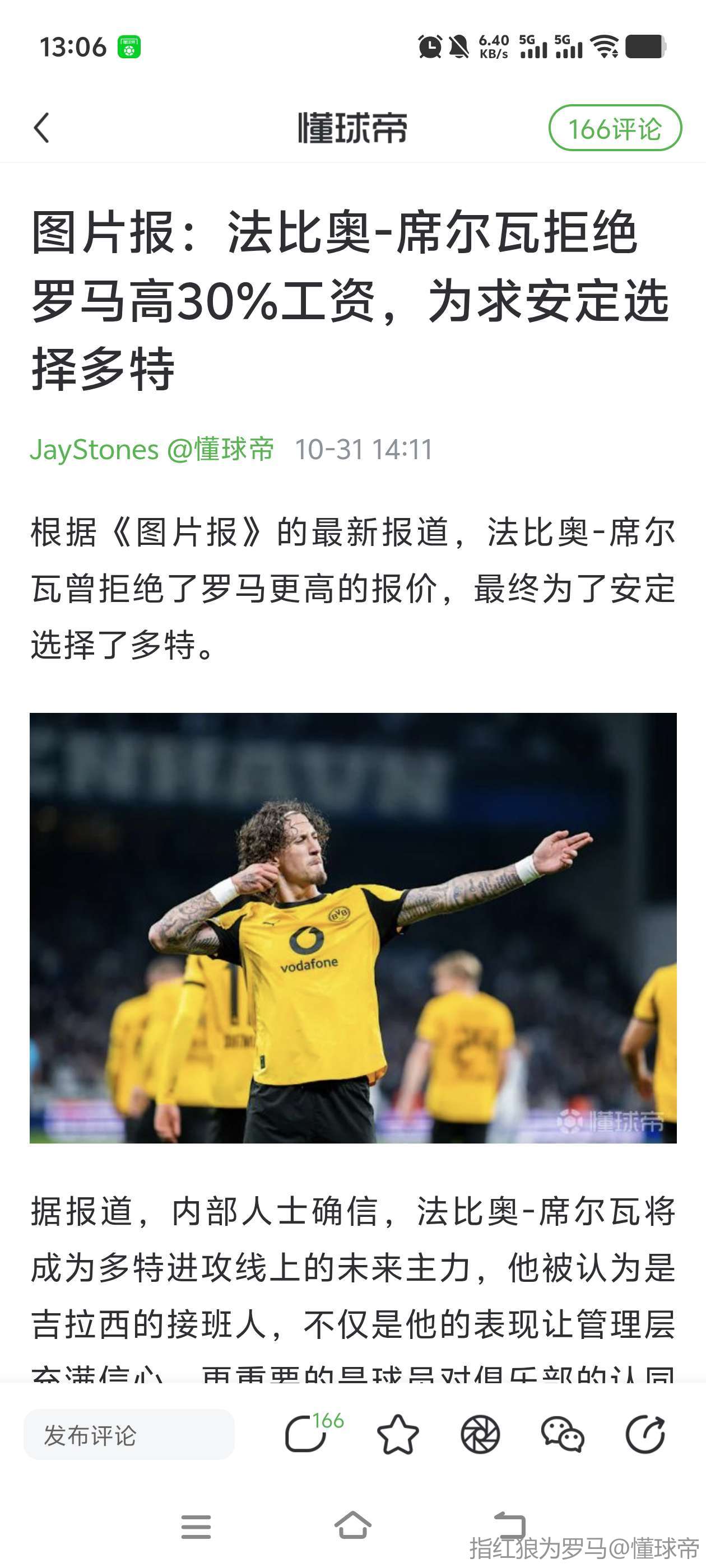Go back using the top-left arrow
Viewport: 706px width, 1568px height.
click(41, 128)
